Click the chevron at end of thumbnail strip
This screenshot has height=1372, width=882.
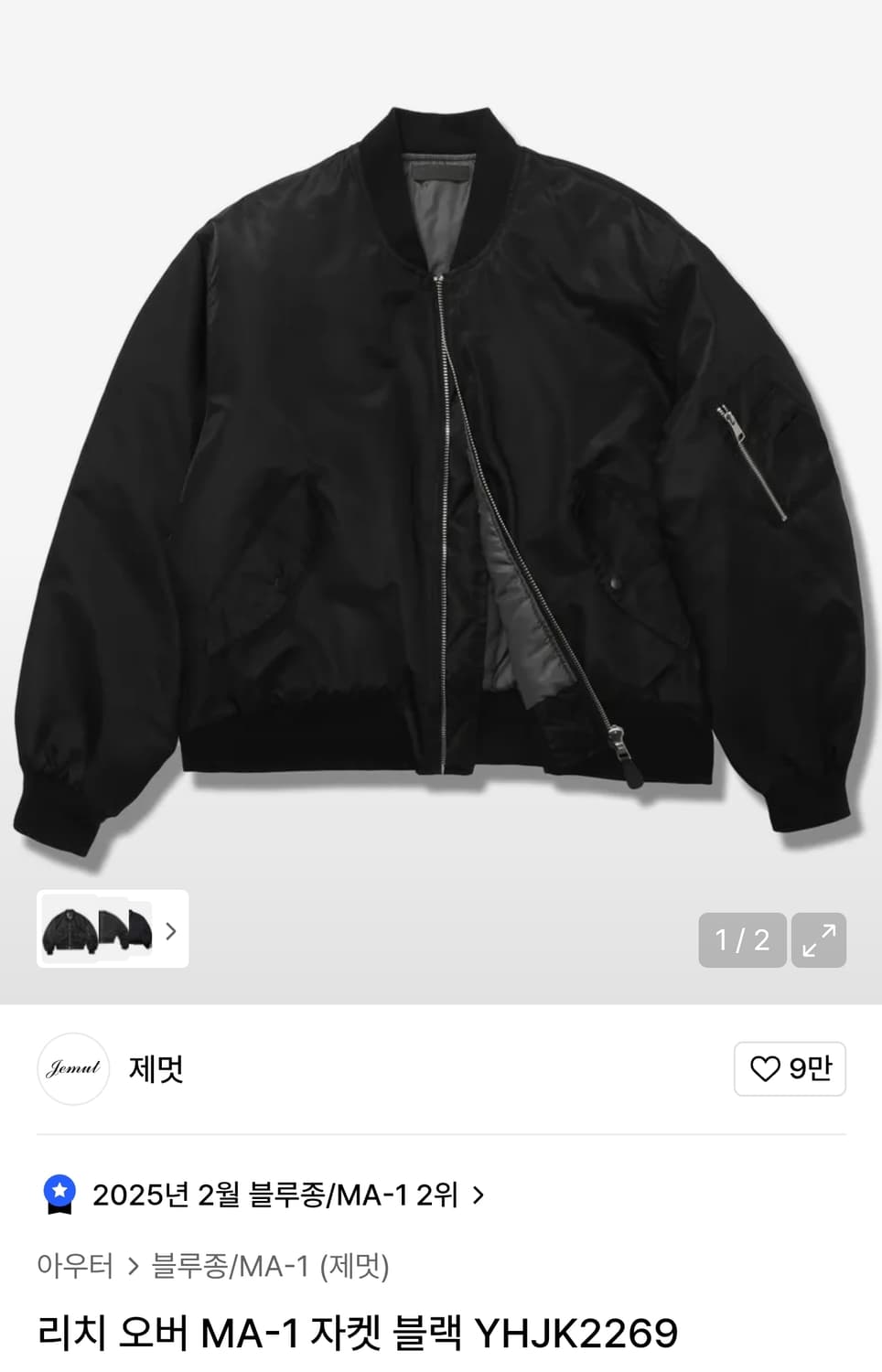tap(170, 930)
